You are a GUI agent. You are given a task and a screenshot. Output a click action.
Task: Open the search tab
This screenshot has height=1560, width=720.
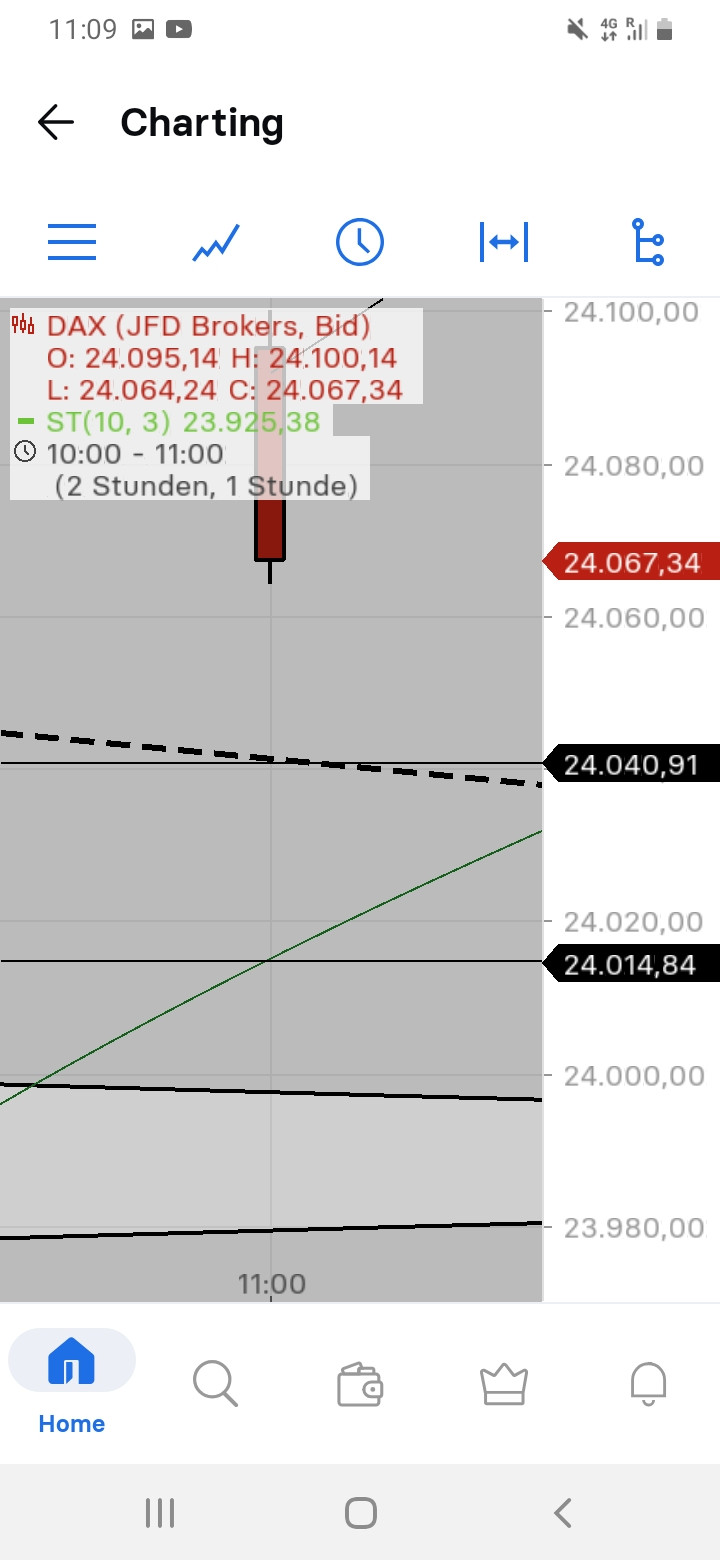click(215, 1384)
